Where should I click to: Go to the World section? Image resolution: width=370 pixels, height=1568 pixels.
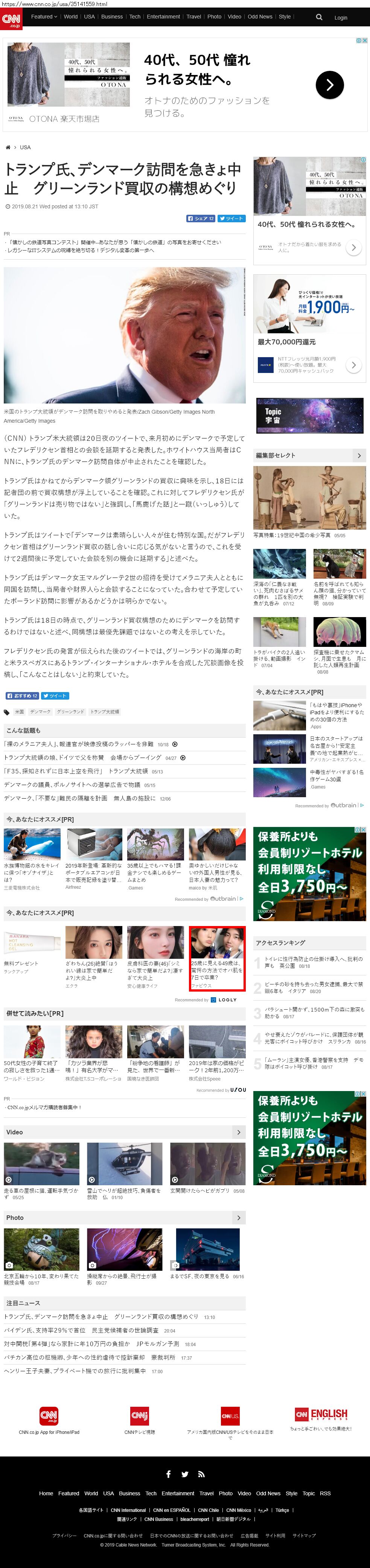tap(71, 17)
